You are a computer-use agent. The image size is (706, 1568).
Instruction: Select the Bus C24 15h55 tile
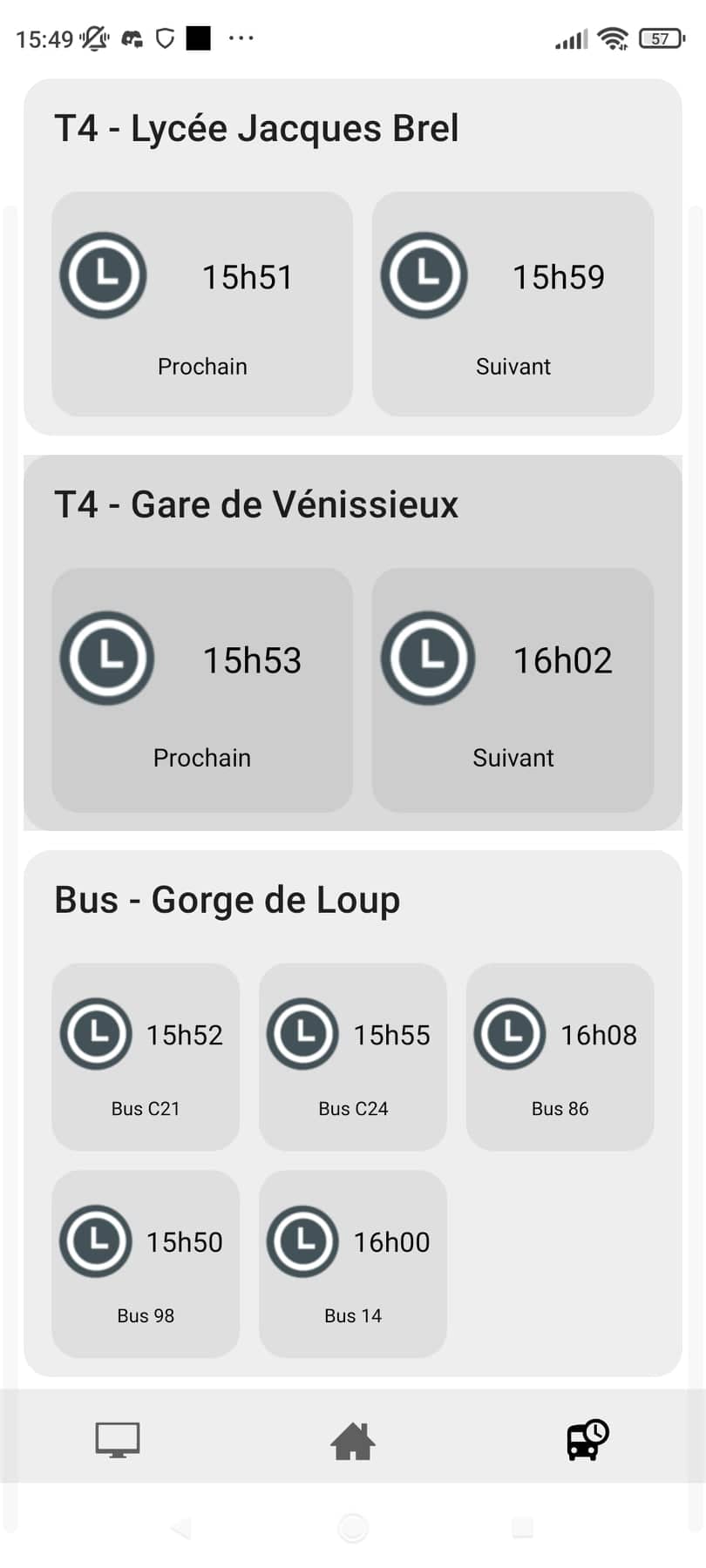353,1057
